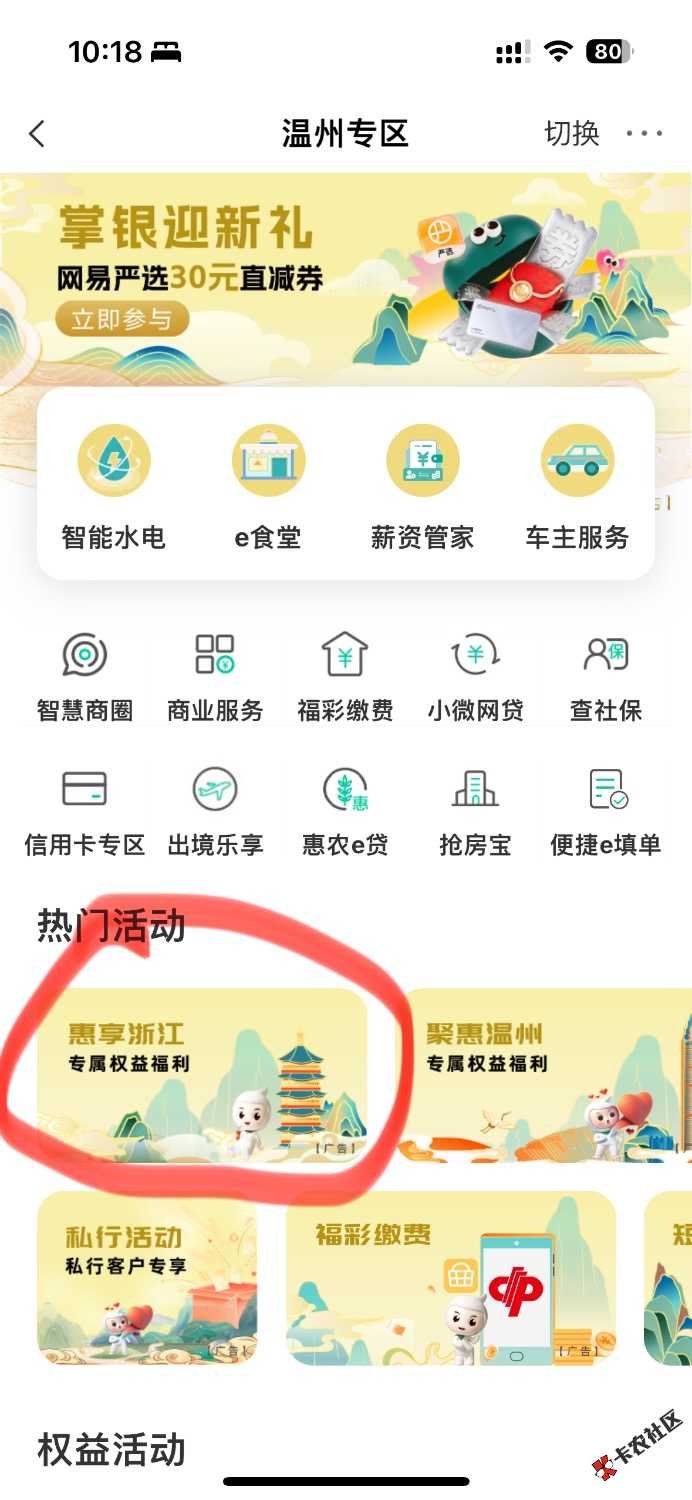This screenshot has height=1500, width=692.
Task: Go back using the back arrow
Action: click(x=38, y=134)
